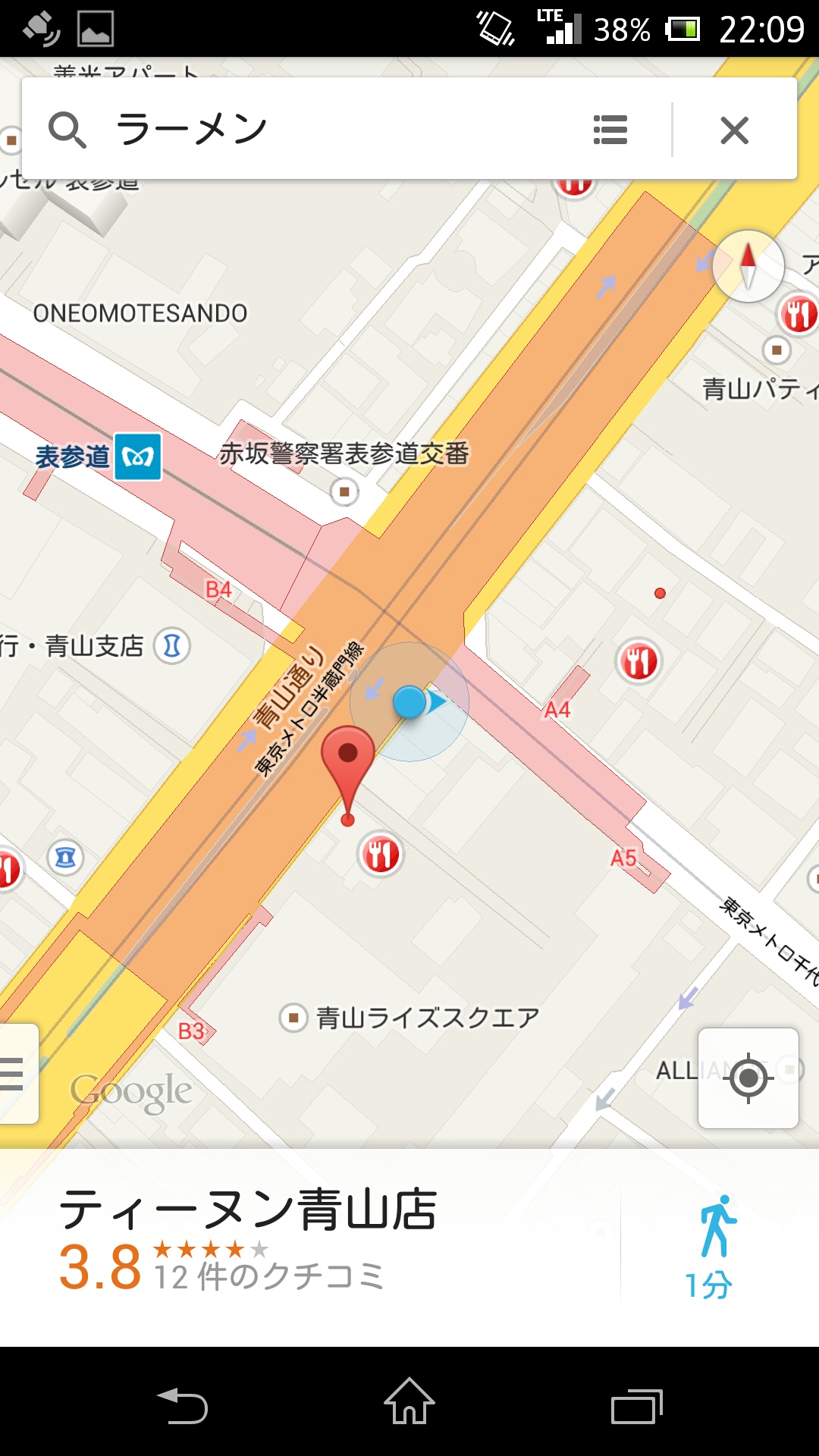Open 赤坂警察署表参道交番 place marker

click(344, 492)
